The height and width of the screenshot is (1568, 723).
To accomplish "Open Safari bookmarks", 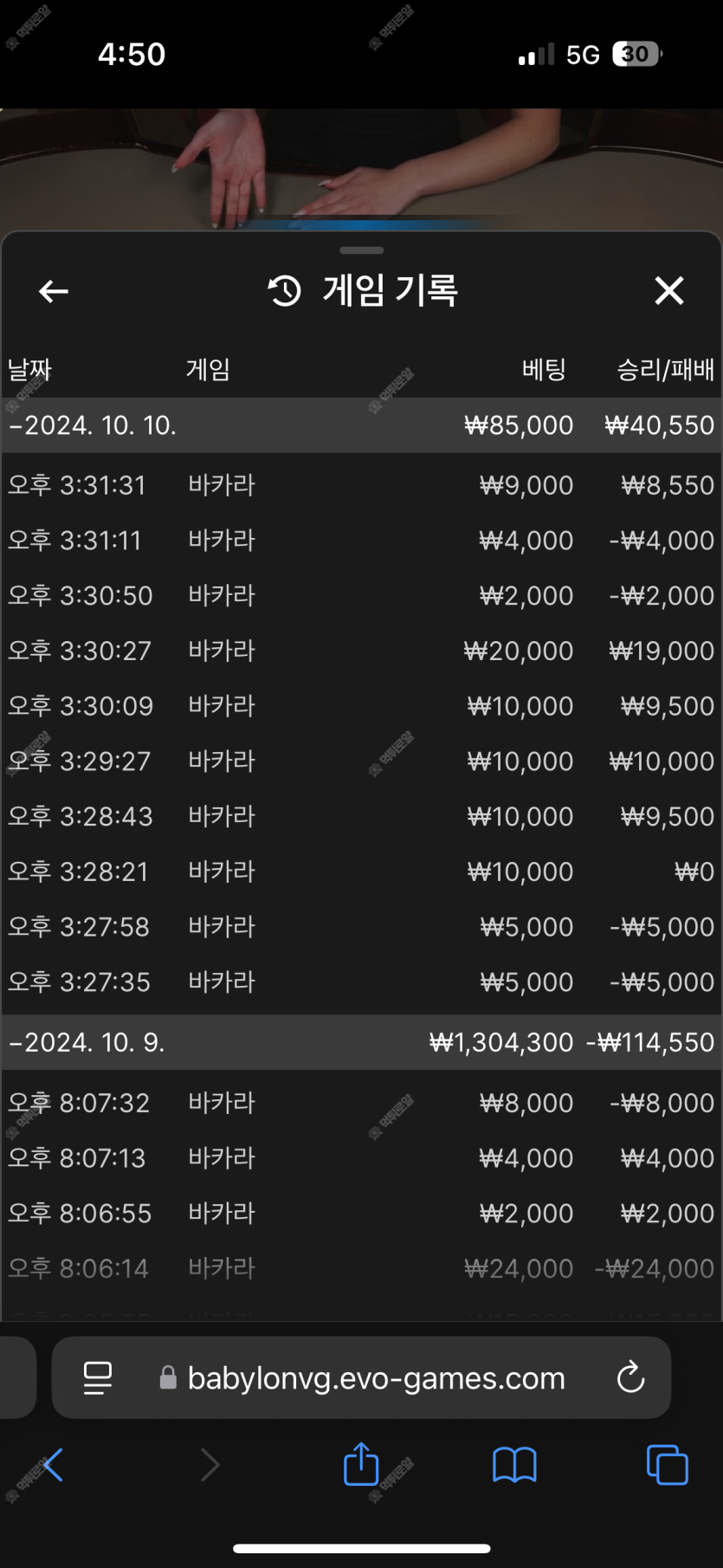I will [514, 1465].
